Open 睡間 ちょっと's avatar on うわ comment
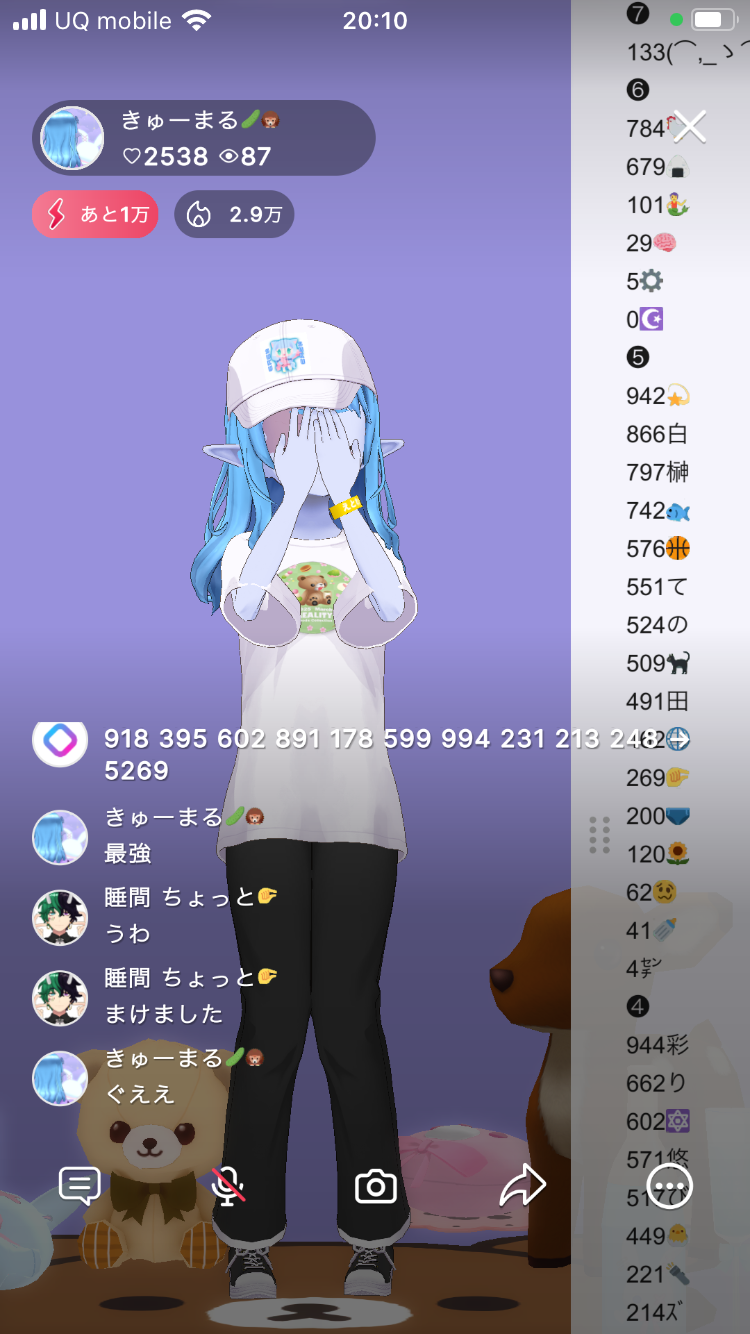750x1334 pixels. pos(60,917)
